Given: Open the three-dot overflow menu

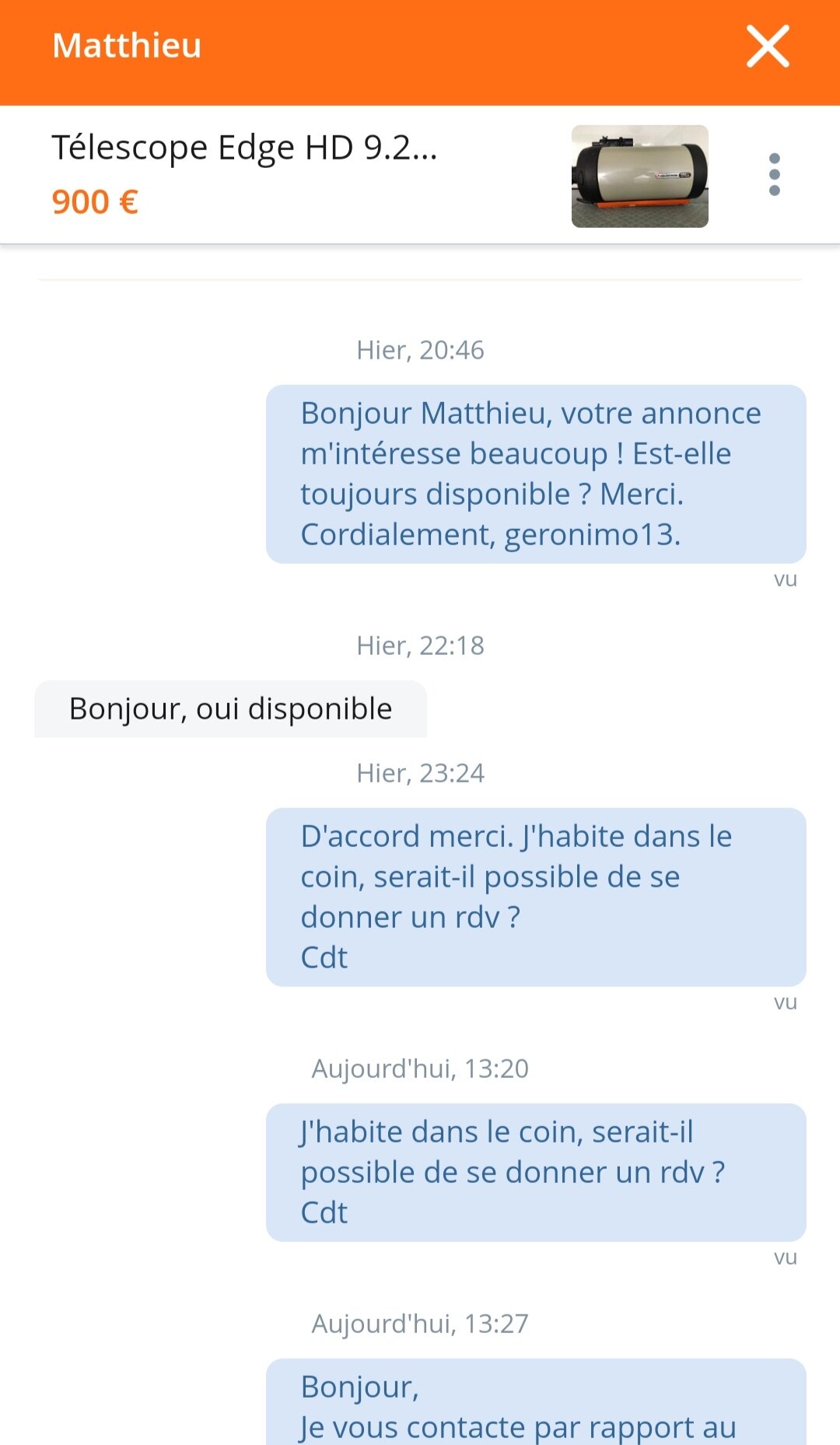Looking at the screenshot, I should pyautogui.click(x=774, y=175).
